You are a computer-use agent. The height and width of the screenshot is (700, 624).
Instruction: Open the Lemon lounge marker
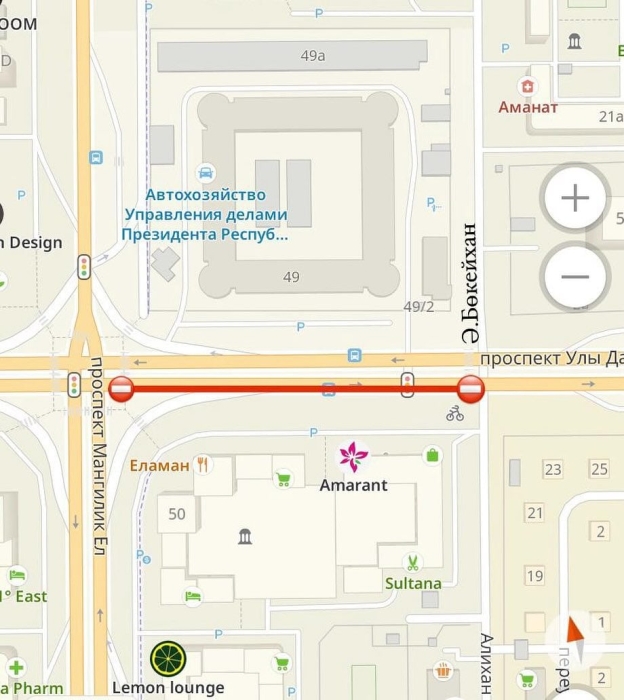(x=168, y=658)
